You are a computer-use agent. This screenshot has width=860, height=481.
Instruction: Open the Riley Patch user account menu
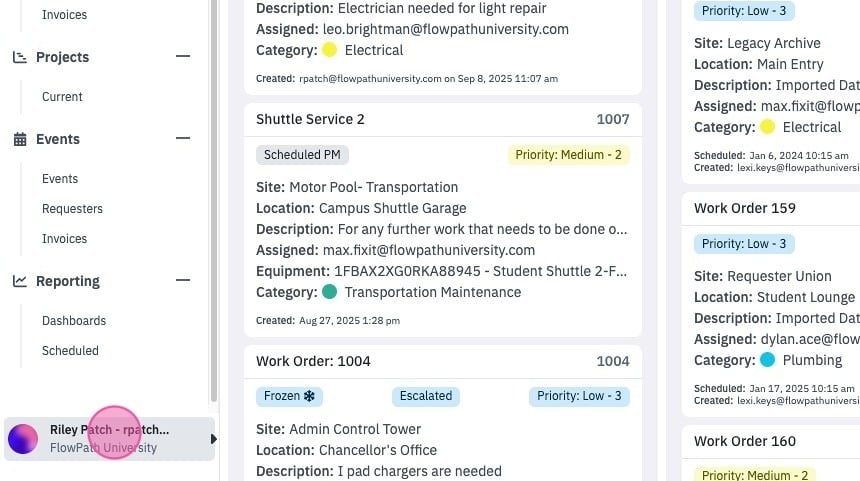coord(109,439)
